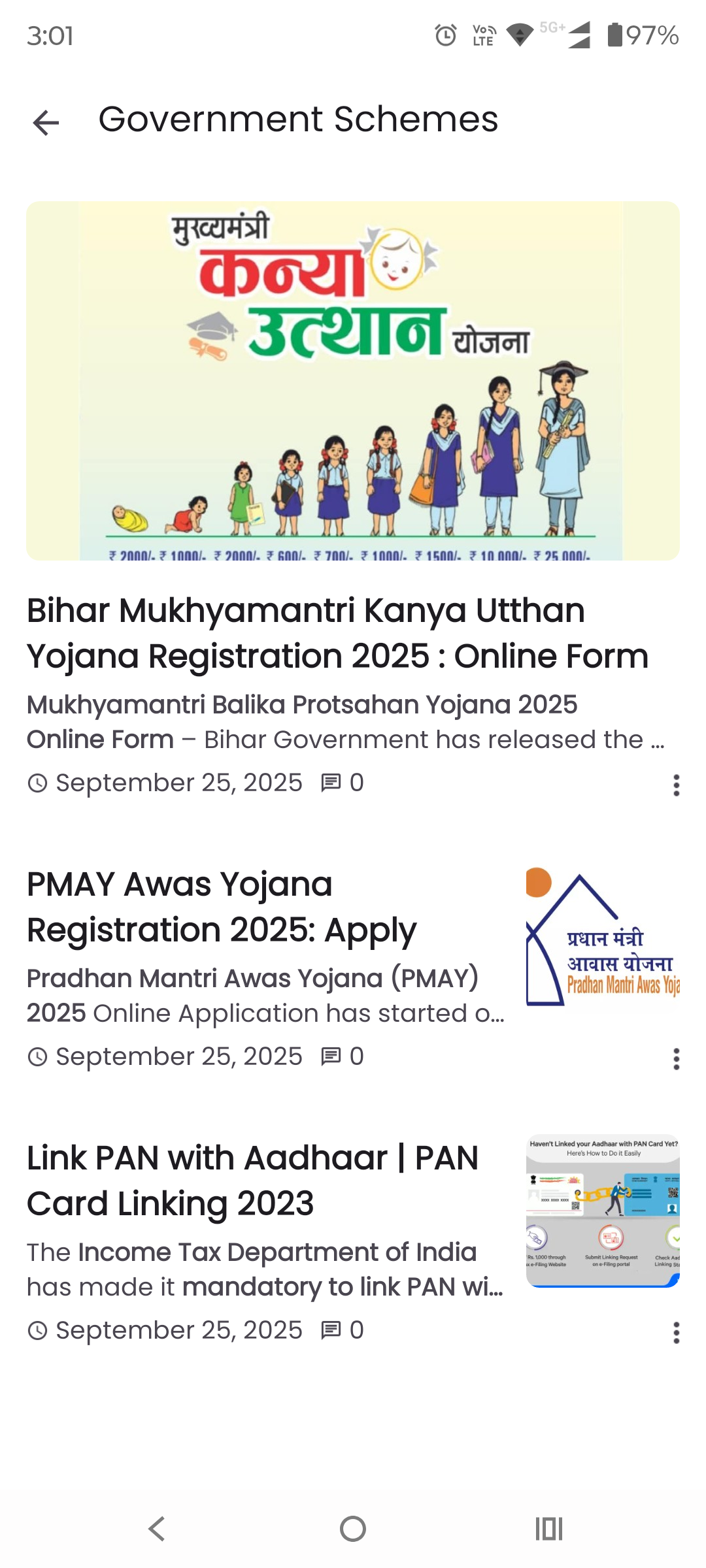Open overflow menu for PMAY Awas Yojana
Screen dimensions: 706x1568
pyautogui.click(x=676, y=1058)
